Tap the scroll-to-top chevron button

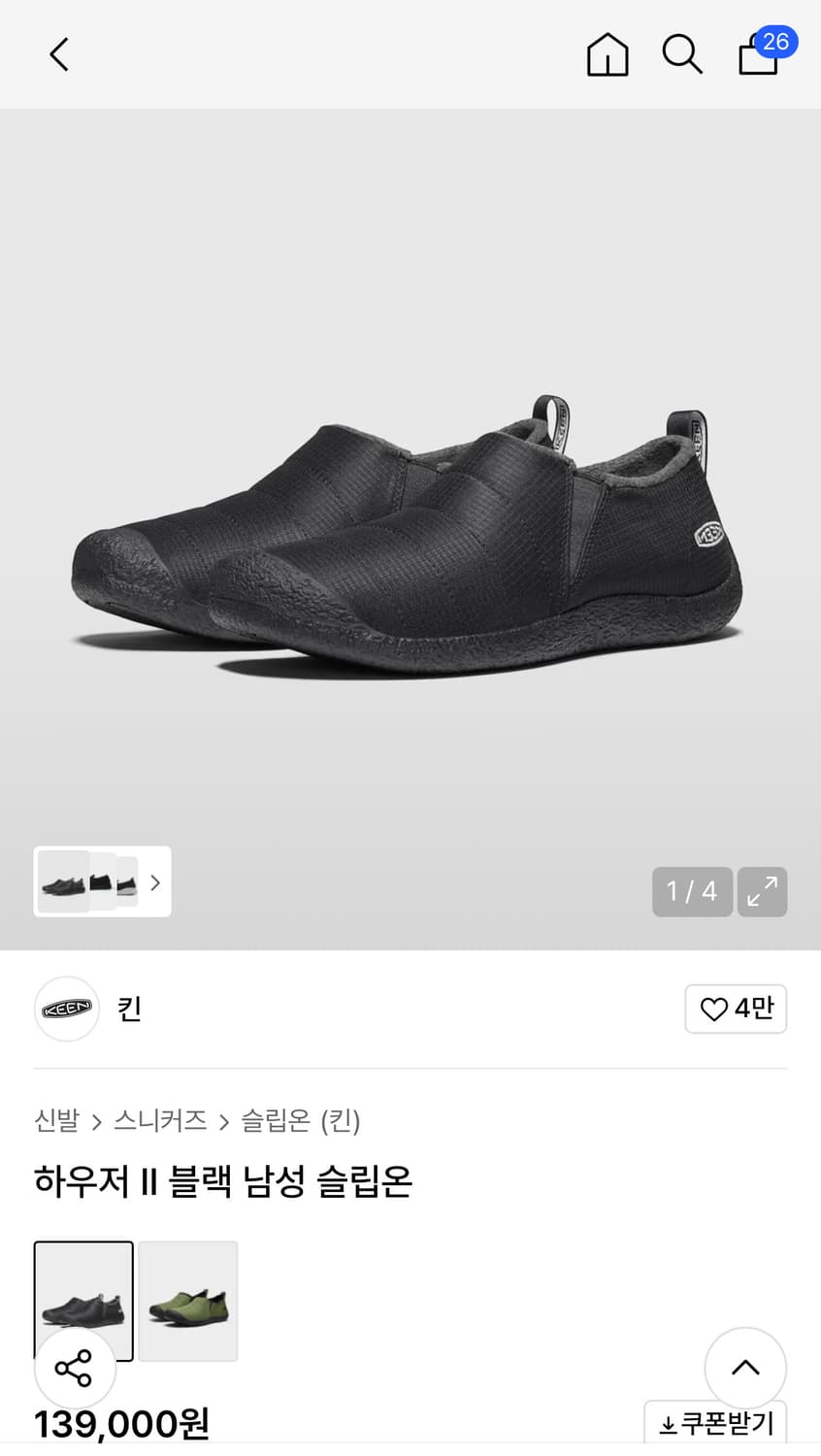745,1369
